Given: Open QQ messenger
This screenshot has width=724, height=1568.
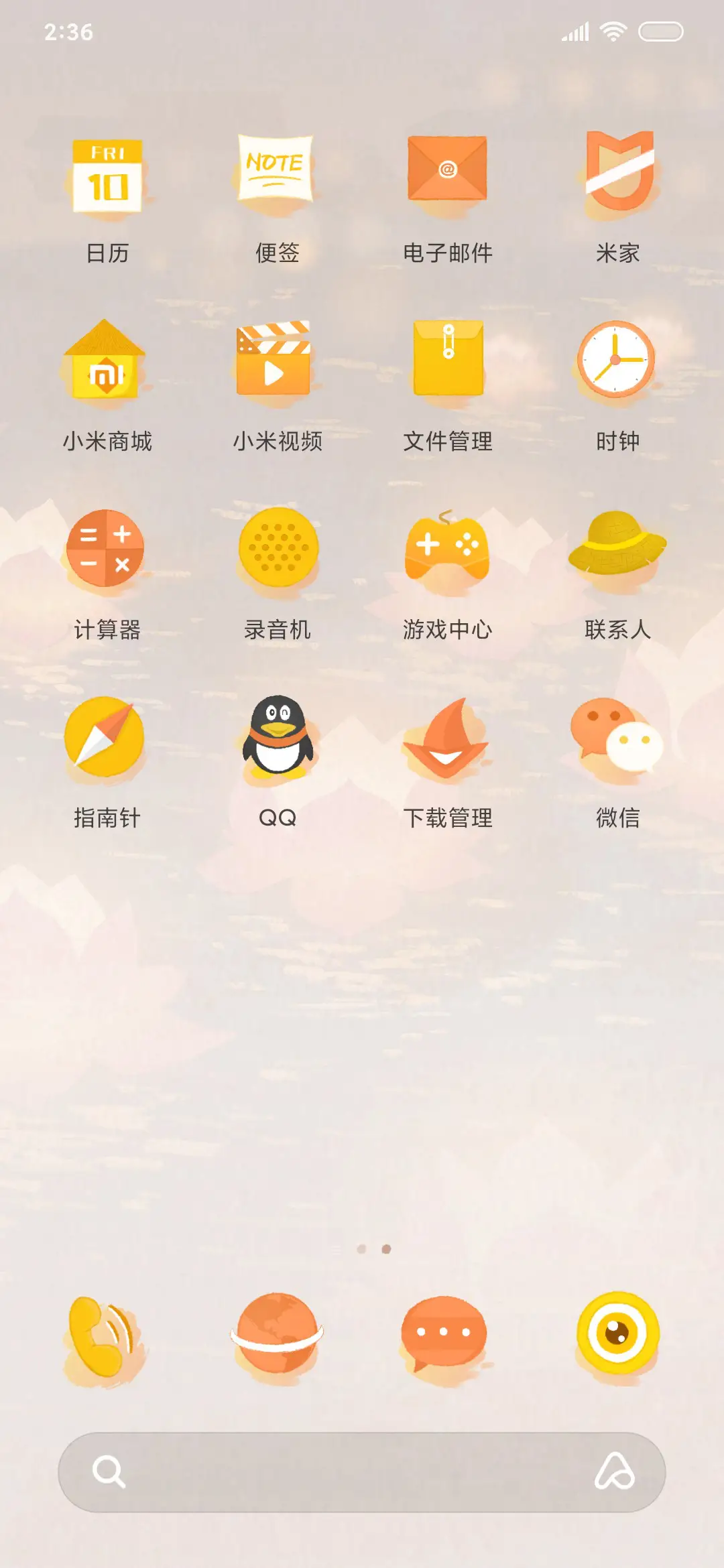Looking at the screenshot, I should (278, 737).
